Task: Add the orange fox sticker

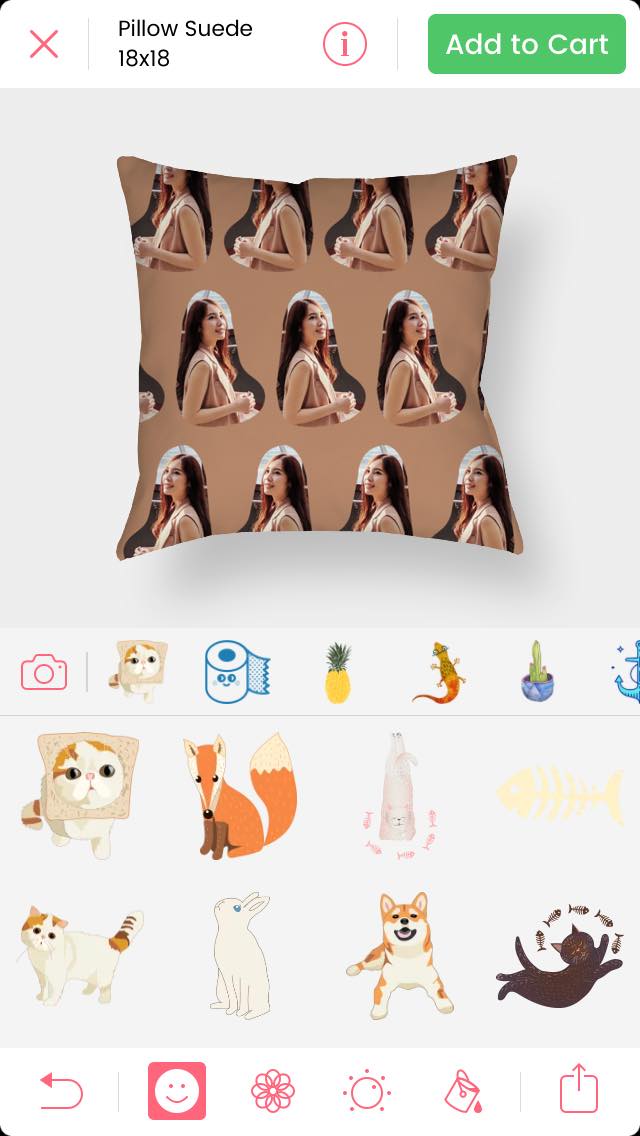Action: coord(239,796)
